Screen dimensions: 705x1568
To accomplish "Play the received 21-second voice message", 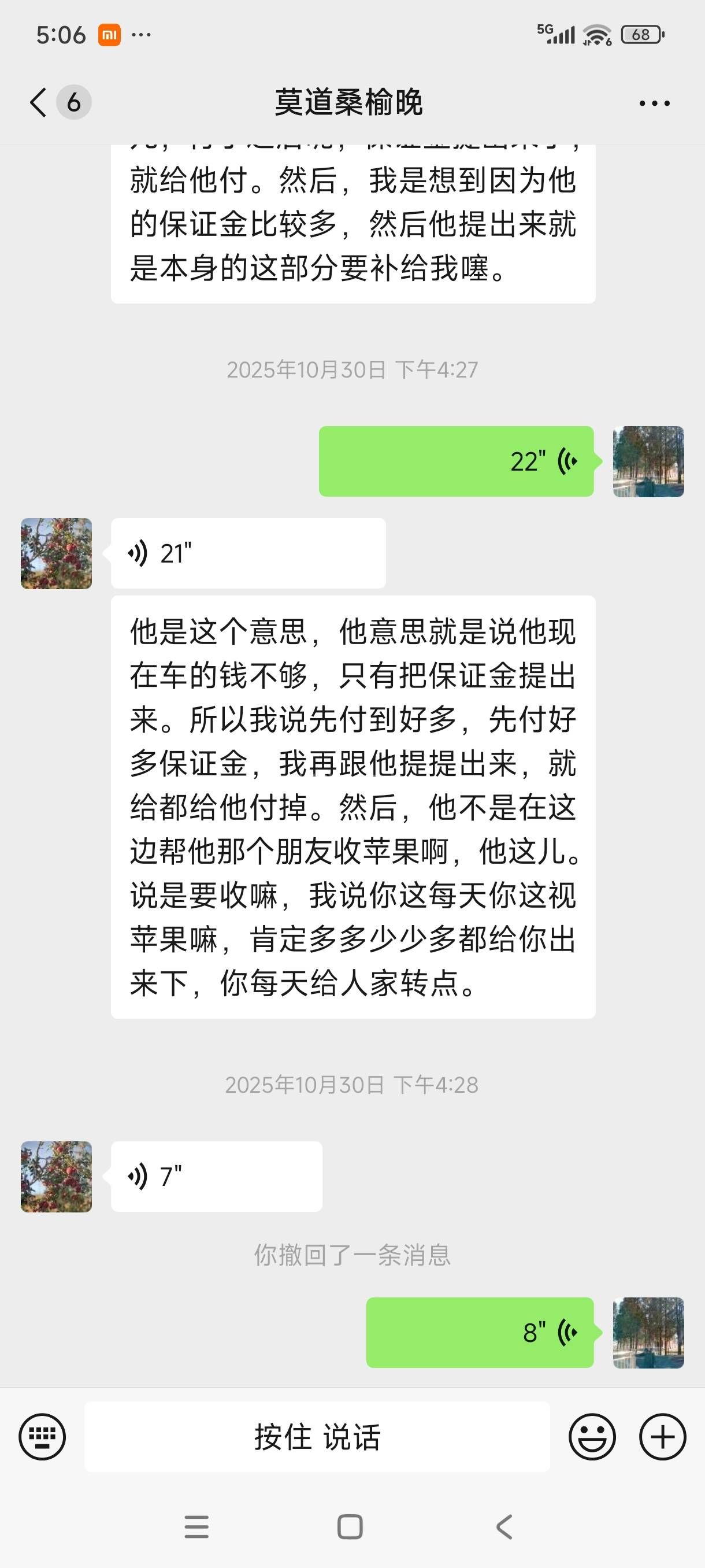I will tap(247, 553).
